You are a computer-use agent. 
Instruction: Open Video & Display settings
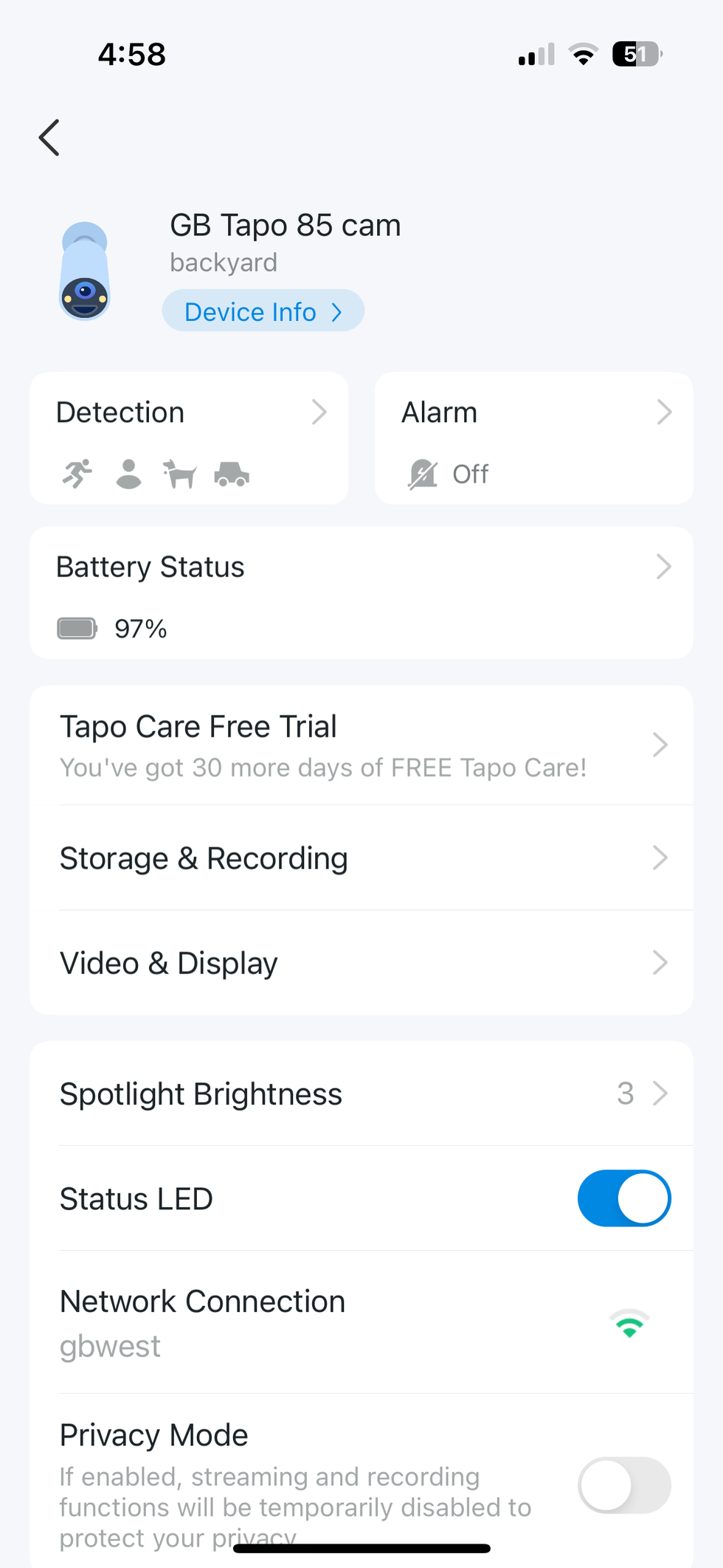[x=361, y=962]
